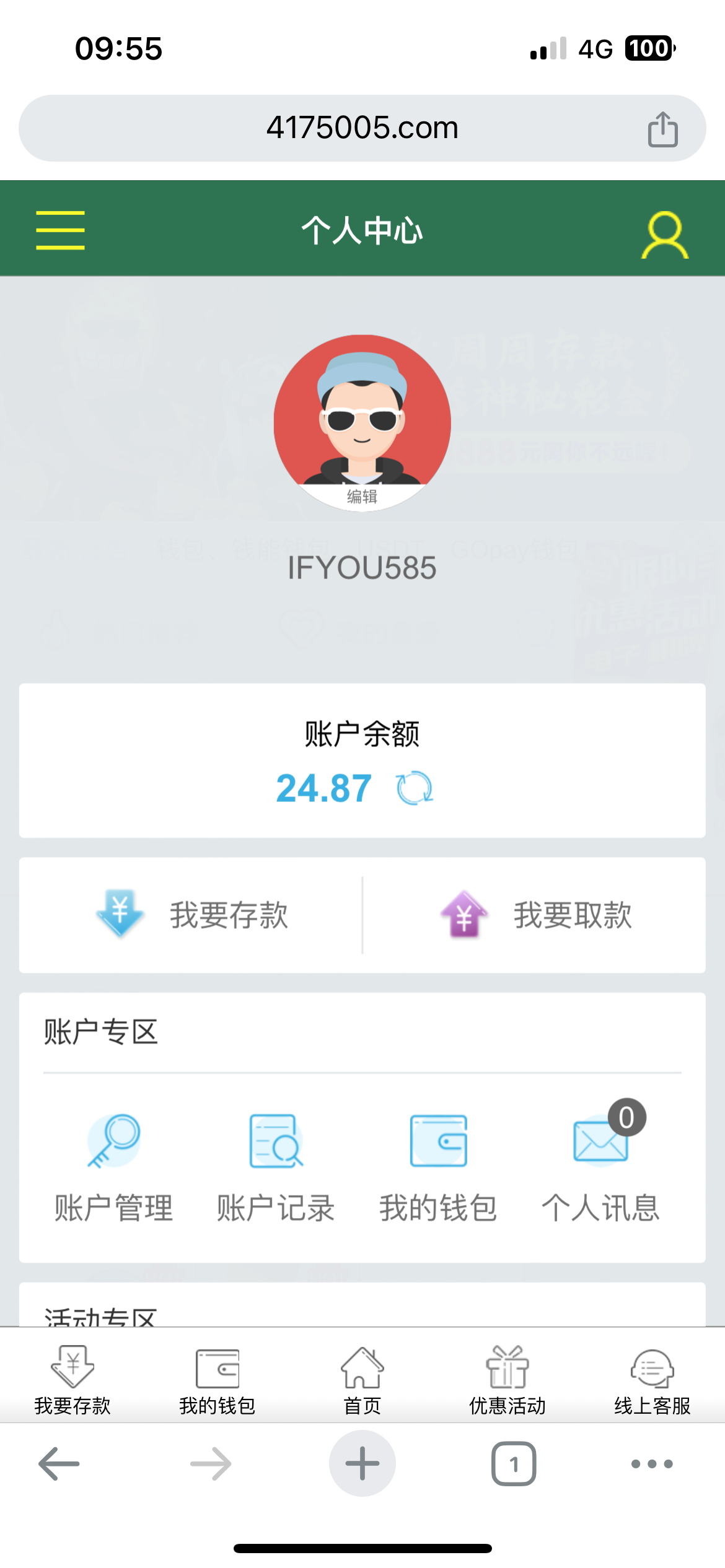
Task: Go back with the browser arrow
Action: (x=59, y=1464)
